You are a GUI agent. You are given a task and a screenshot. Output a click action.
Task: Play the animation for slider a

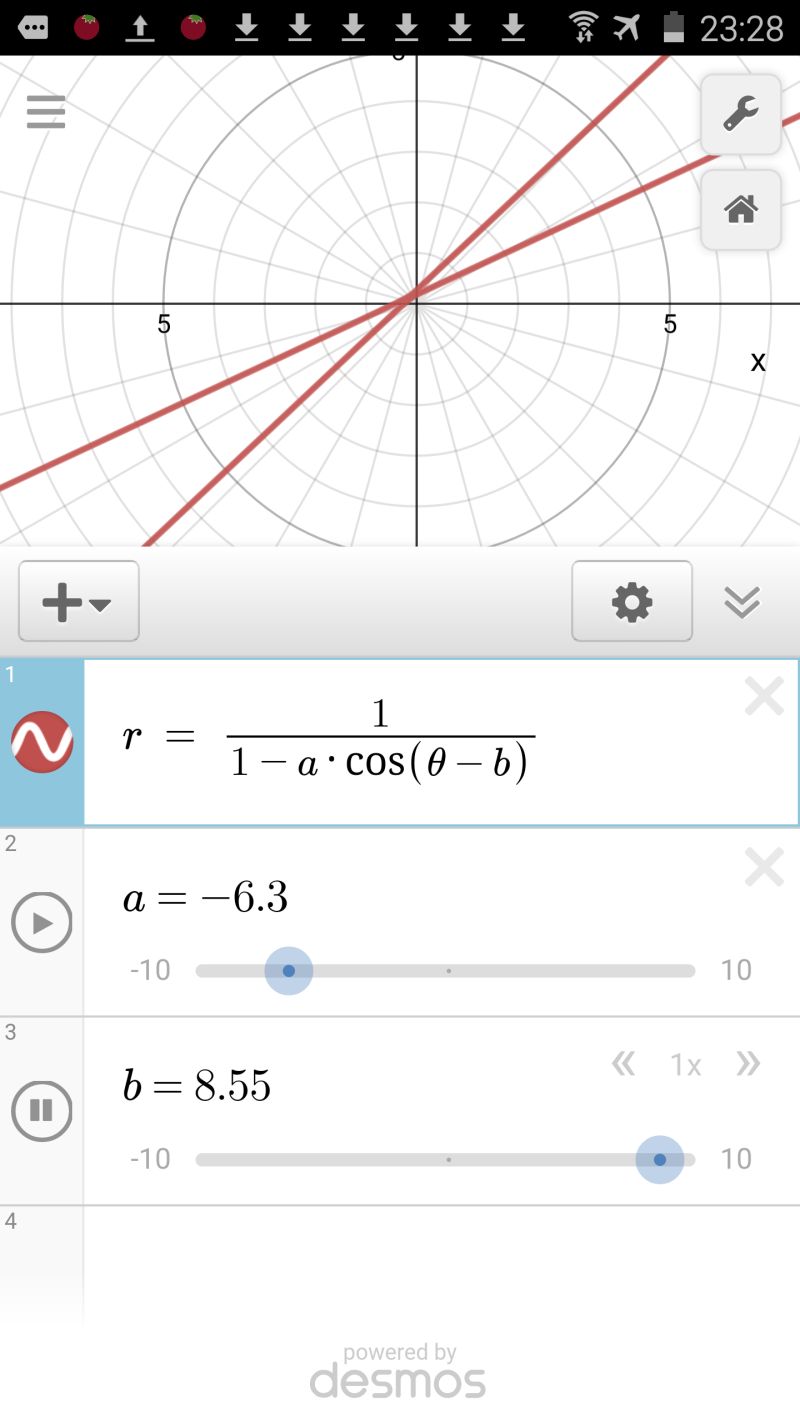point(41,922)
